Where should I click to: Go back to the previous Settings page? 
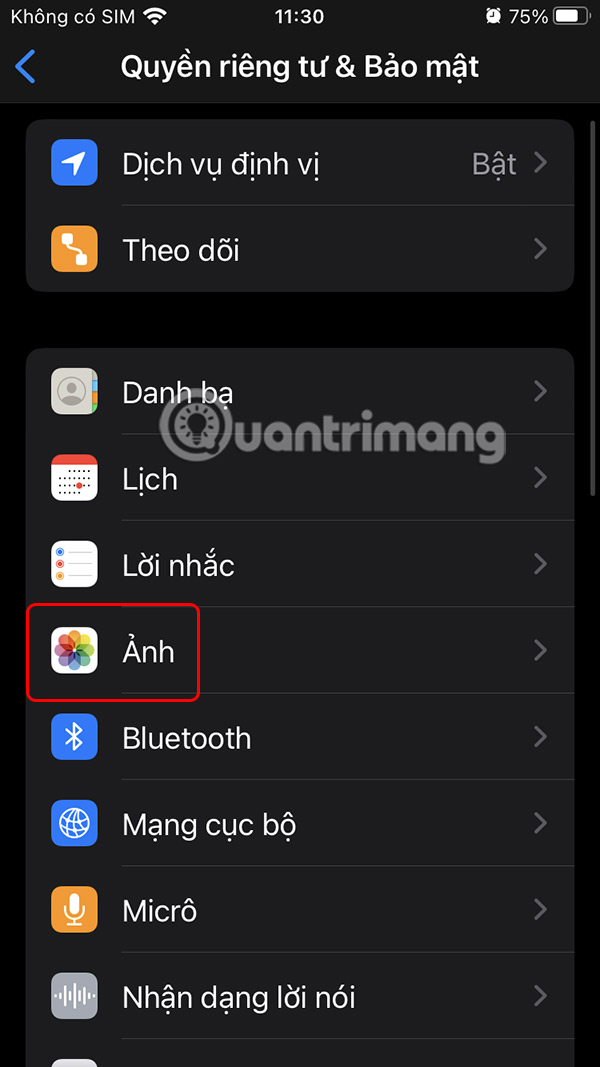26,67
